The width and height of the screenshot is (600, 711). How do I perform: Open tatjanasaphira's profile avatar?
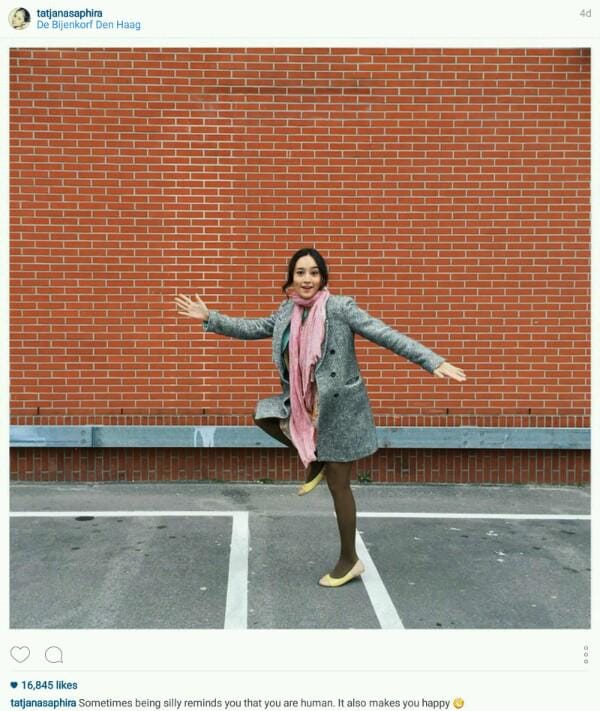click(x=19, y=18)
